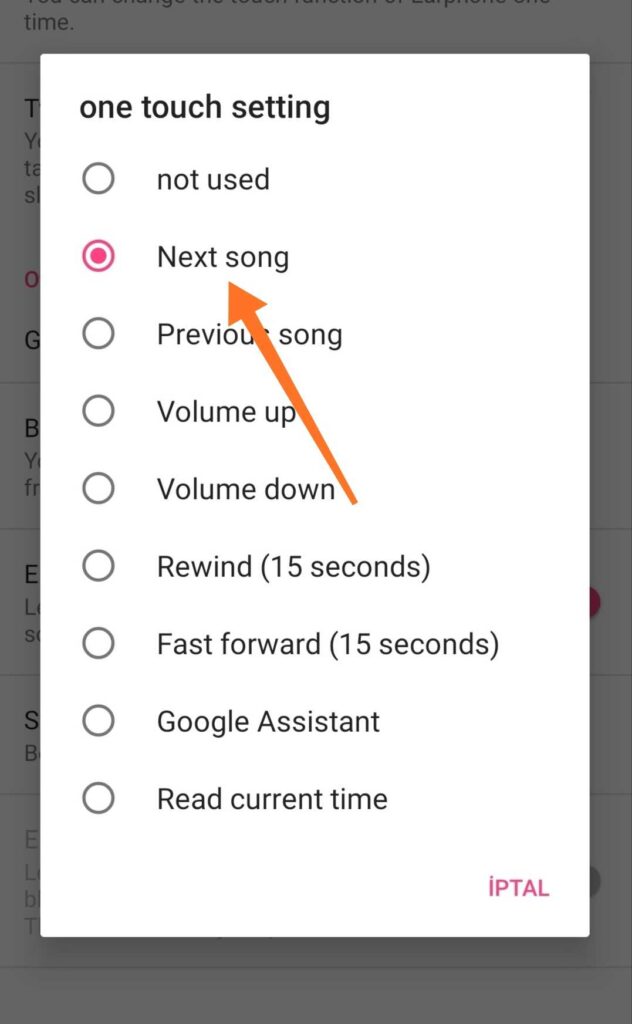
Task: Choose Next song radio button
Action: click(x=98, y=257)
